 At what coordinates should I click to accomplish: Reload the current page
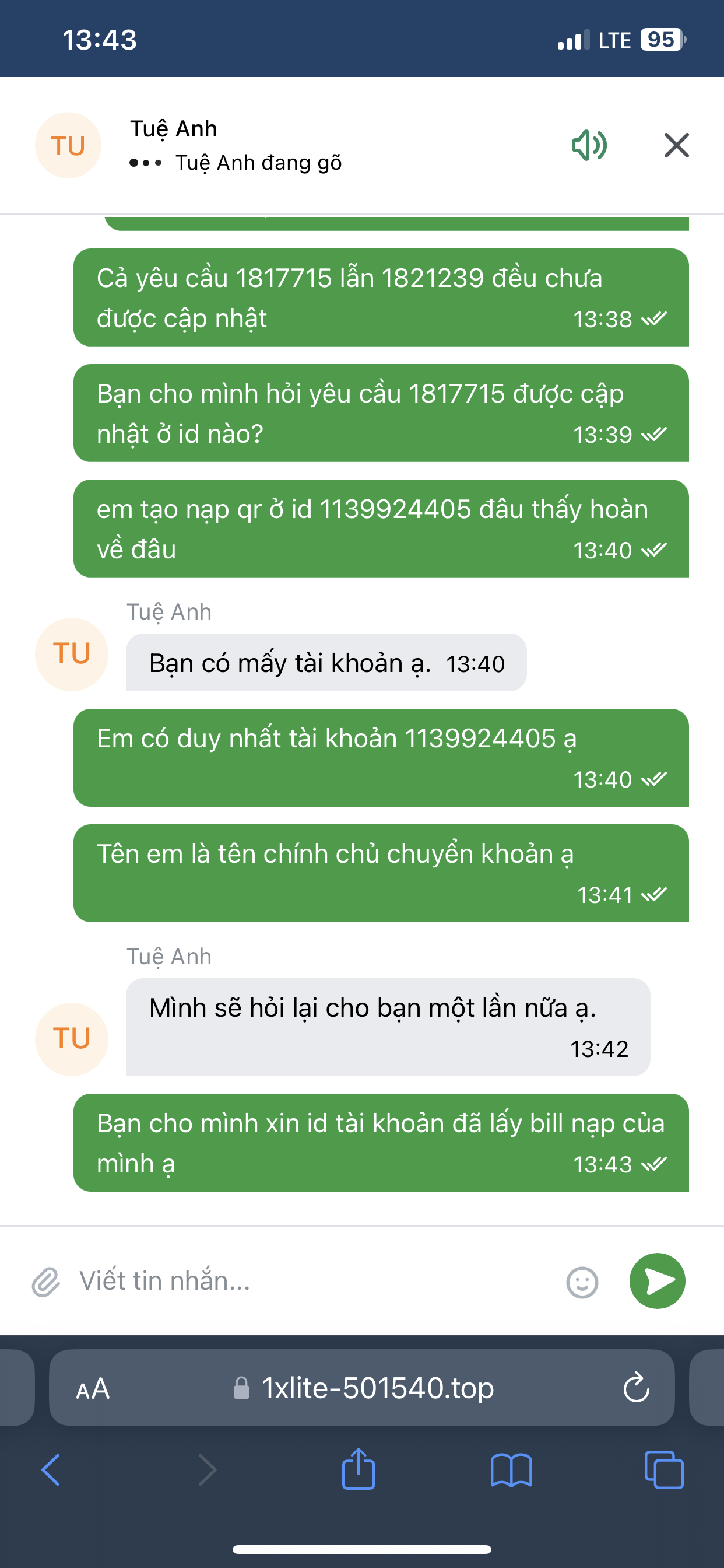(637, 1388)
